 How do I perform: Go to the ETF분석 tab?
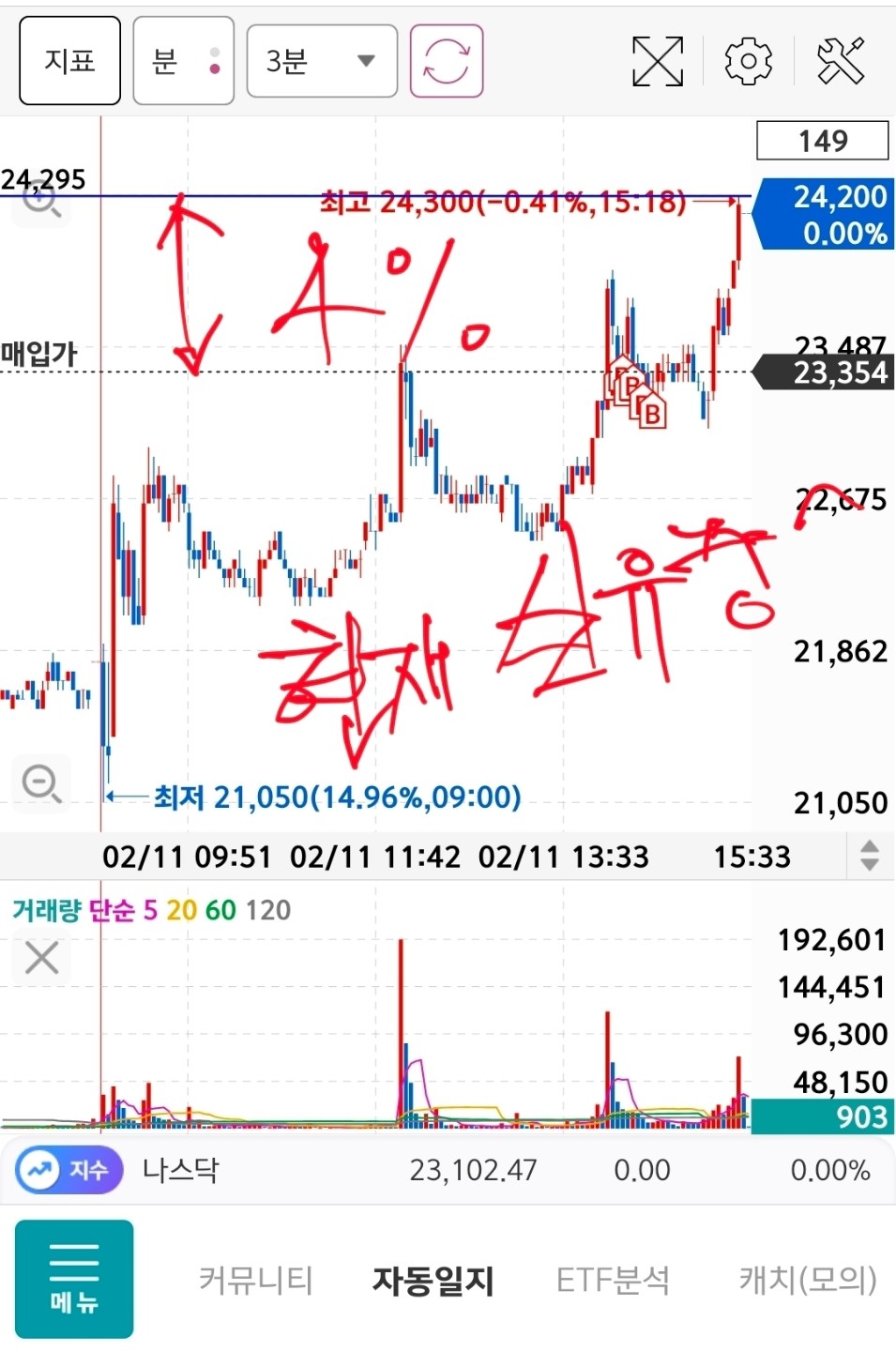coord(613,1280)
